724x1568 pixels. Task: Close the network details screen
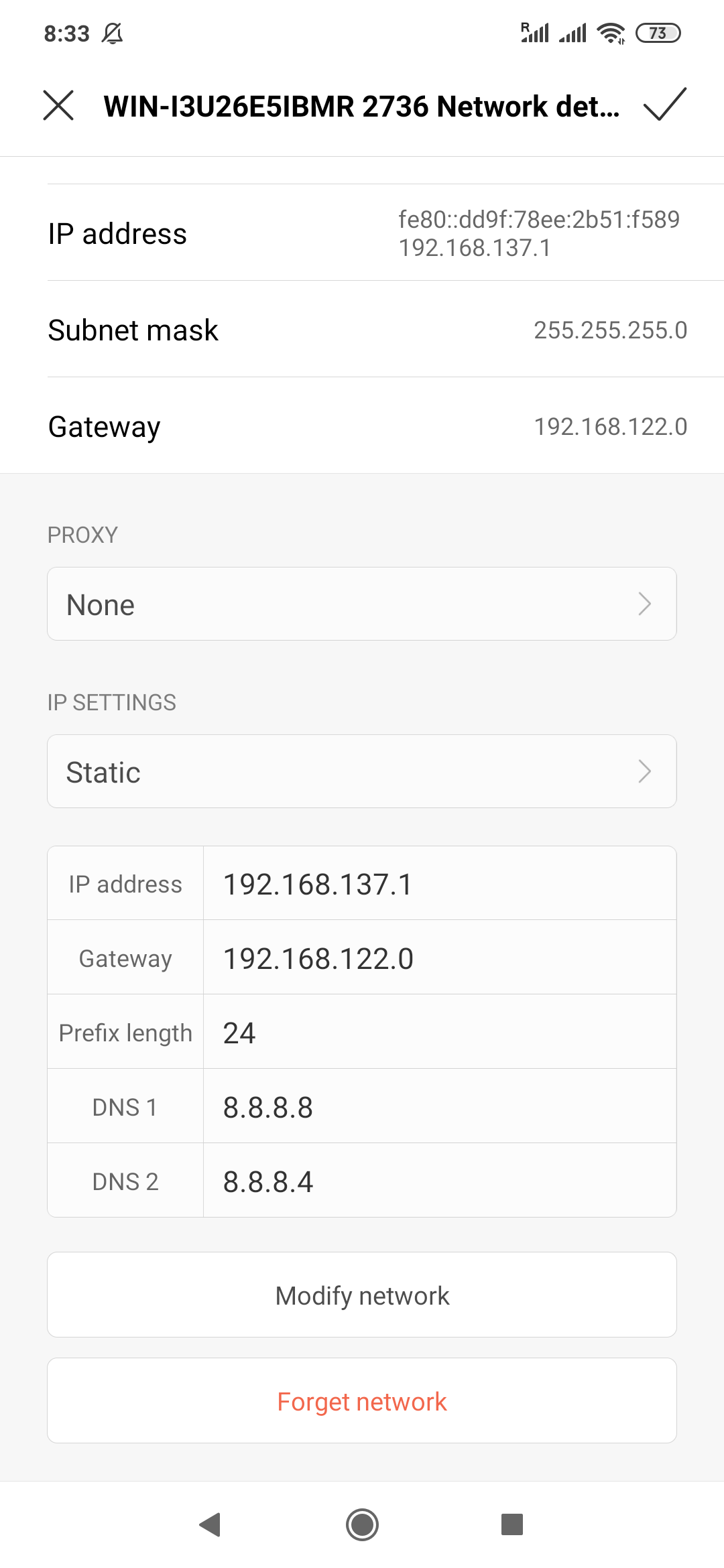[58, 106]
